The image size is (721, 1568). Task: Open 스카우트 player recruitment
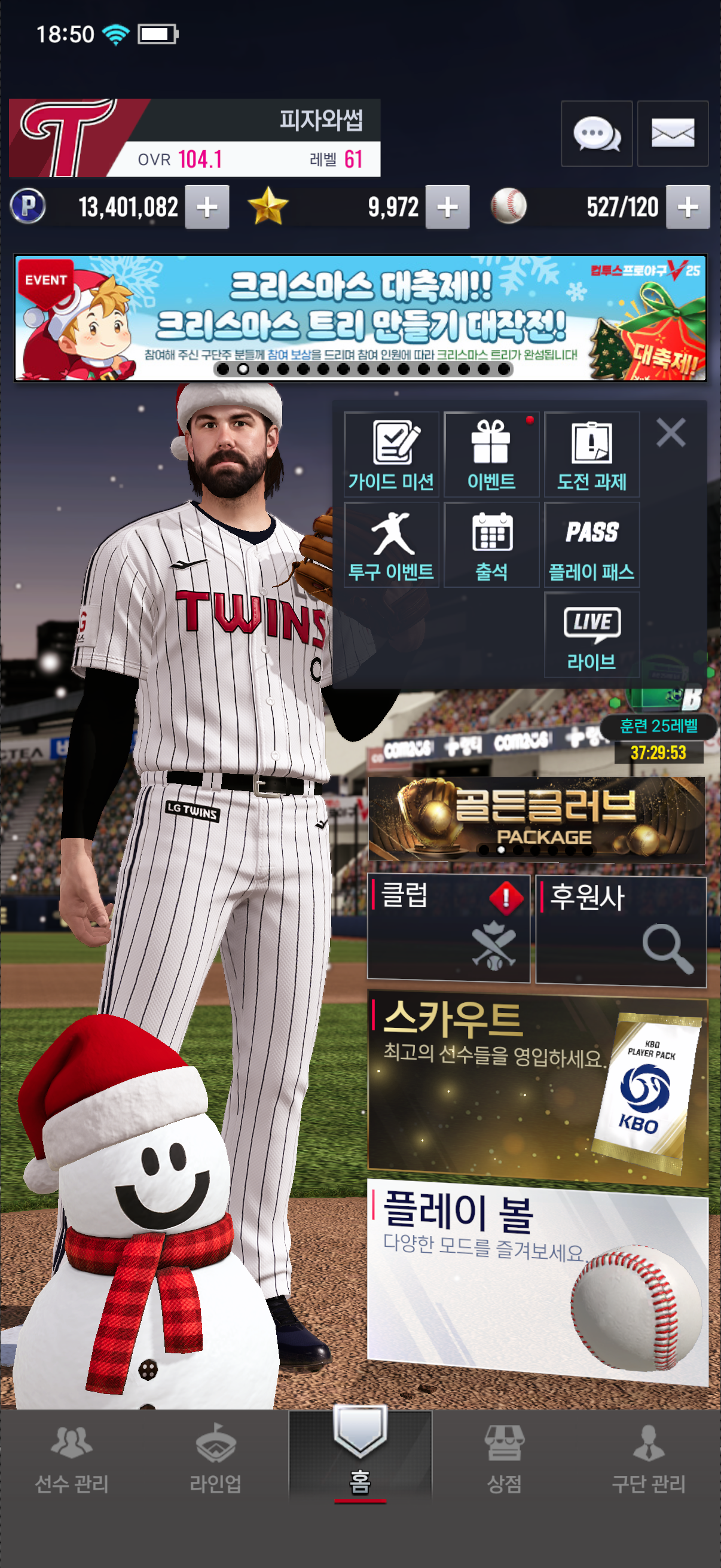[x=537, y=1090]
